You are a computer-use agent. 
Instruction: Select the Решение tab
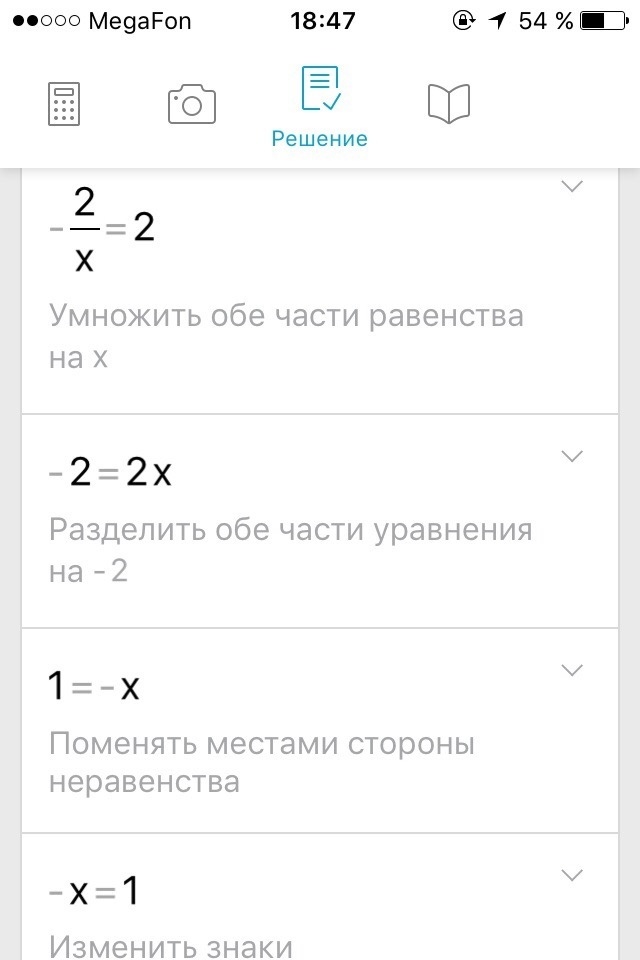click(x=320, y=107)
